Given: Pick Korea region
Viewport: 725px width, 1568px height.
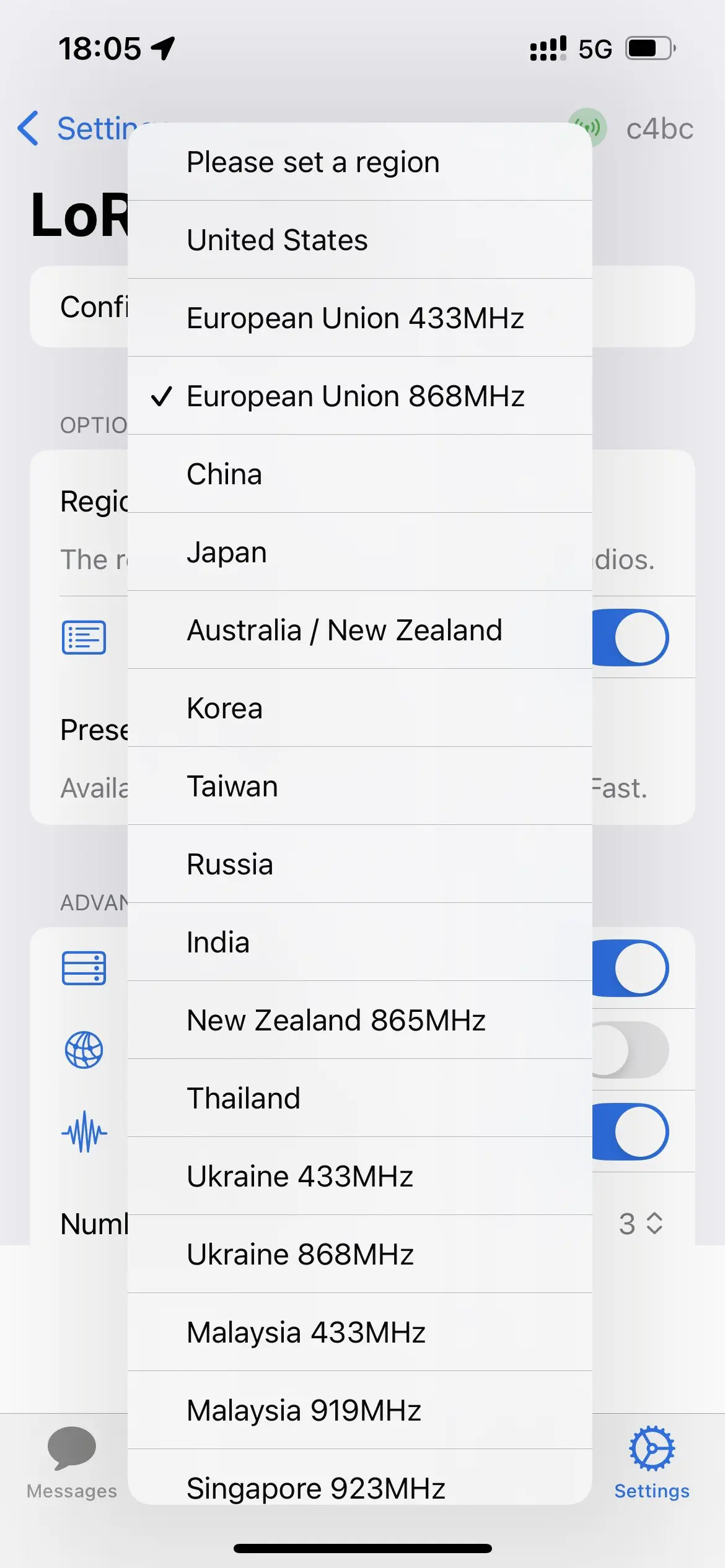Looking at the screenshot, I should coord(359,708).
